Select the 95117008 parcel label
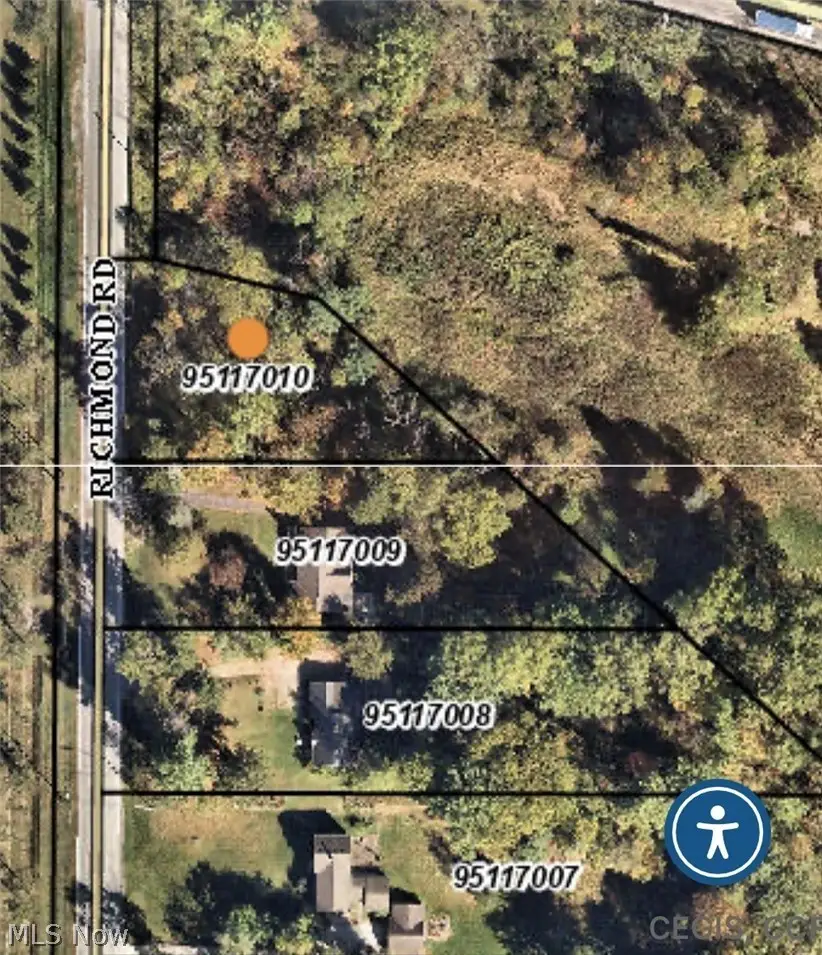Viewport: 822px width, 955px height. pyautogui.click(x=428, y=716)
